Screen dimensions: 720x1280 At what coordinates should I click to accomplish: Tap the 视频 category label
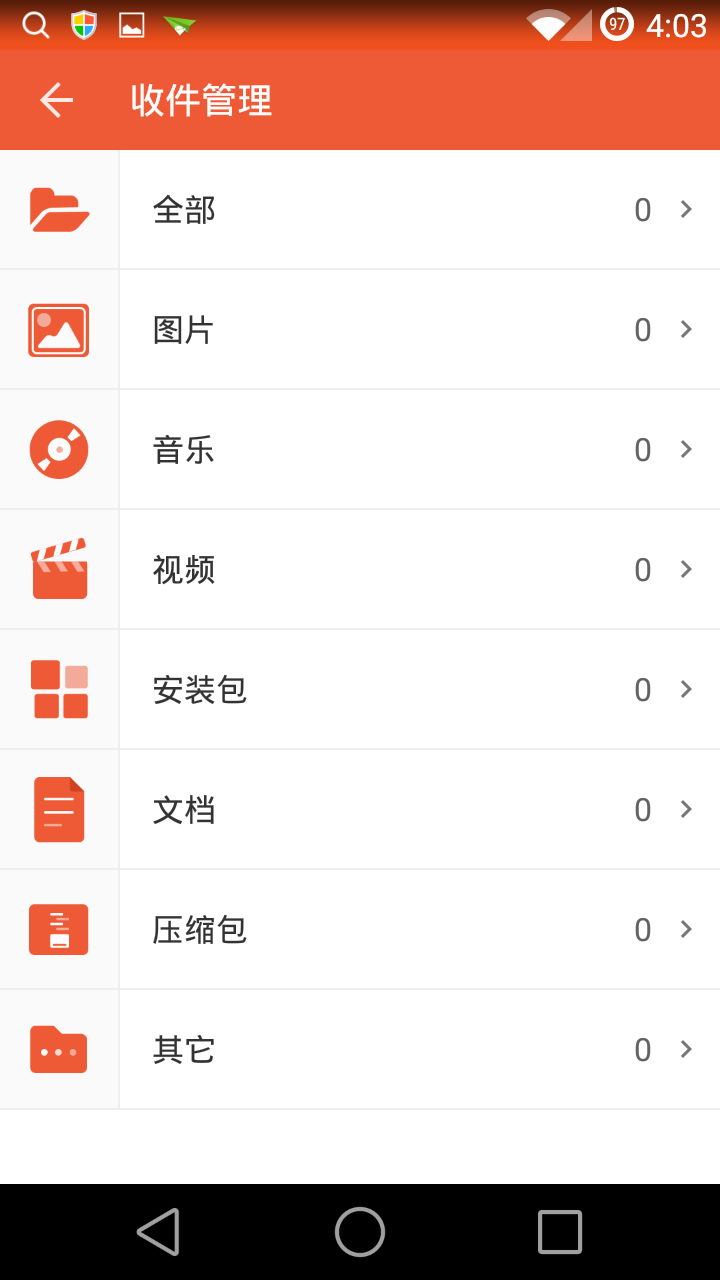(183, 569)
